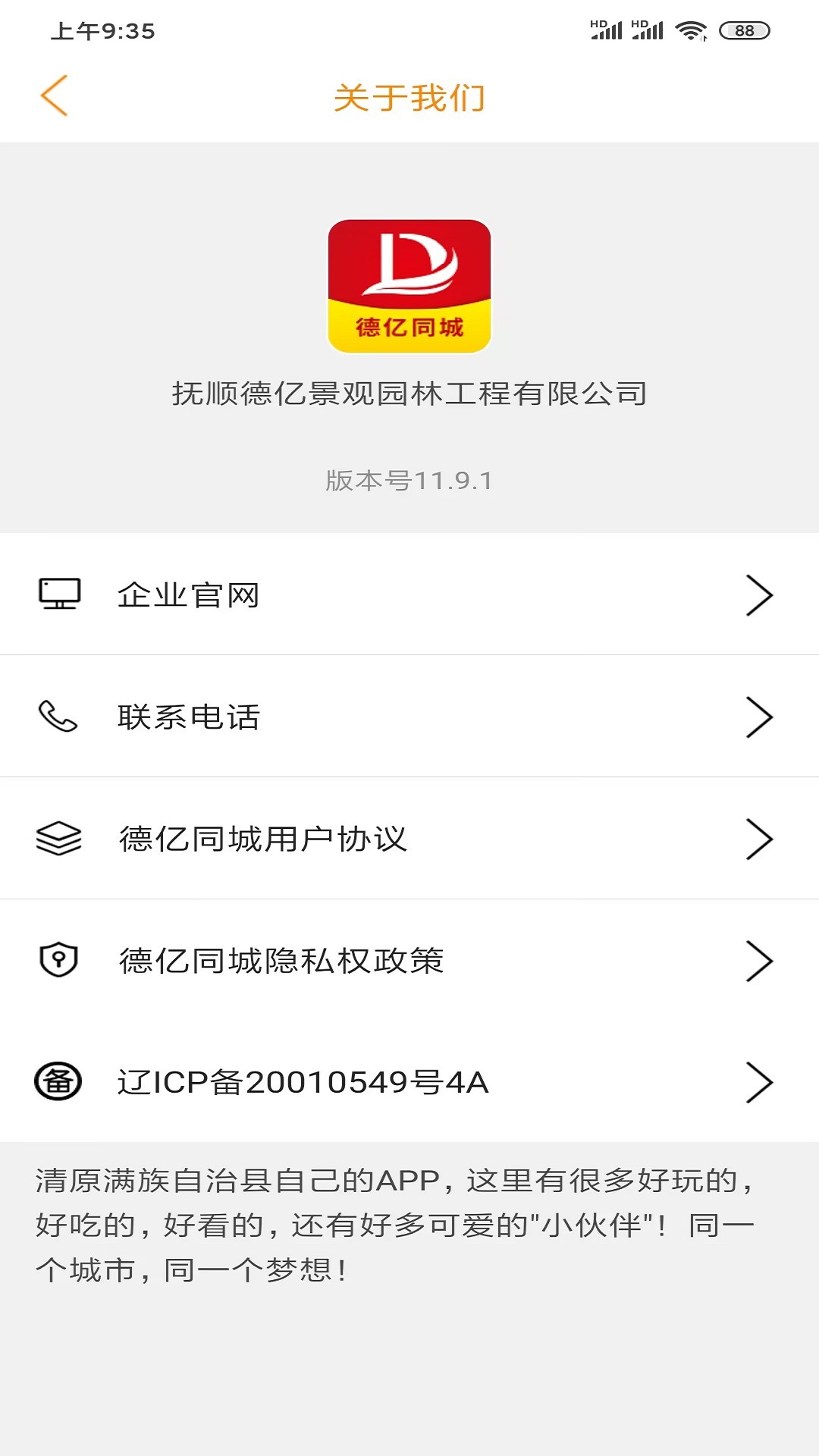The width and height of the screenshot is (819, 1456).
Task: Tap the 关于我们 title
Action: tap(409, 98)
